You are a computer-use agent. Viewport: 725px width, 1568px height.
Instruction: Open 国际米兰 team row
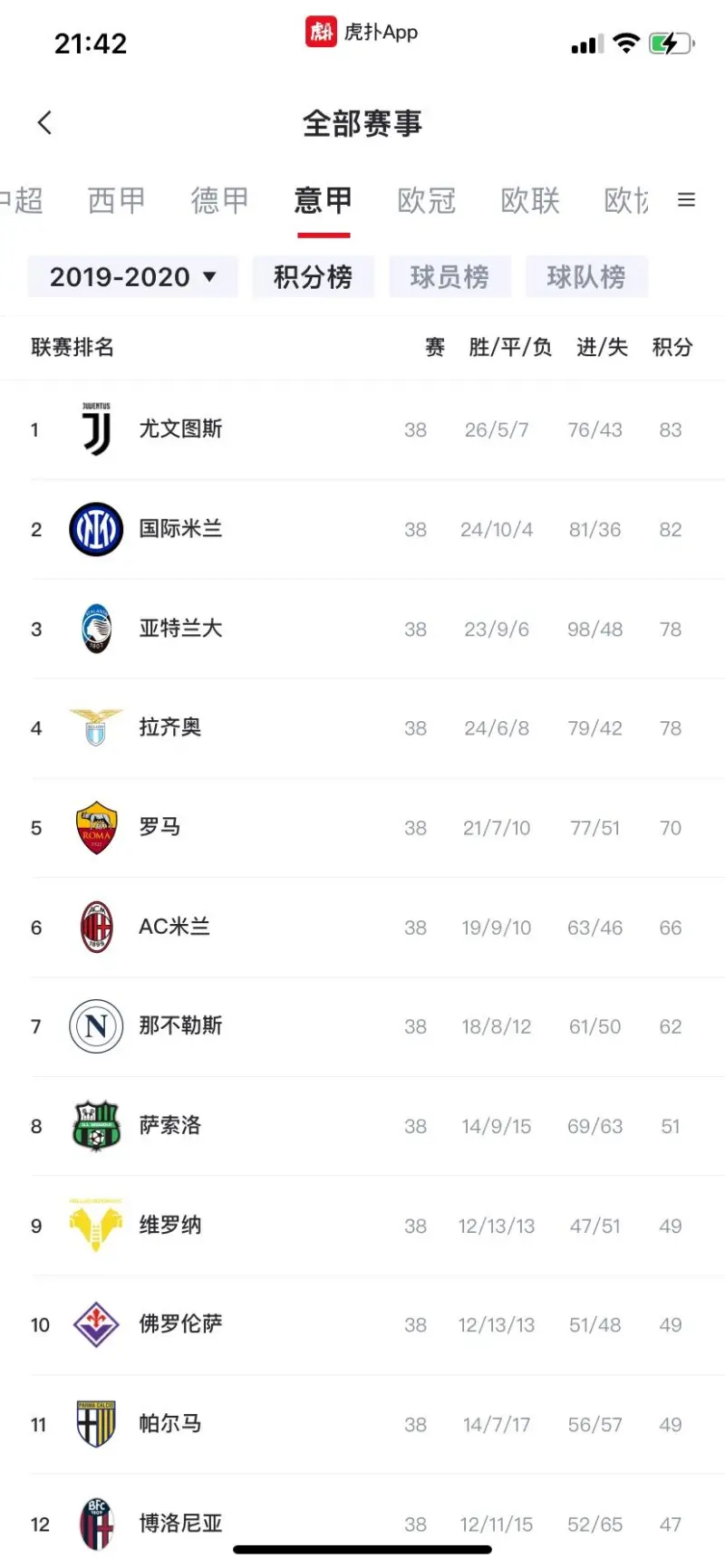tap(362, 529)
